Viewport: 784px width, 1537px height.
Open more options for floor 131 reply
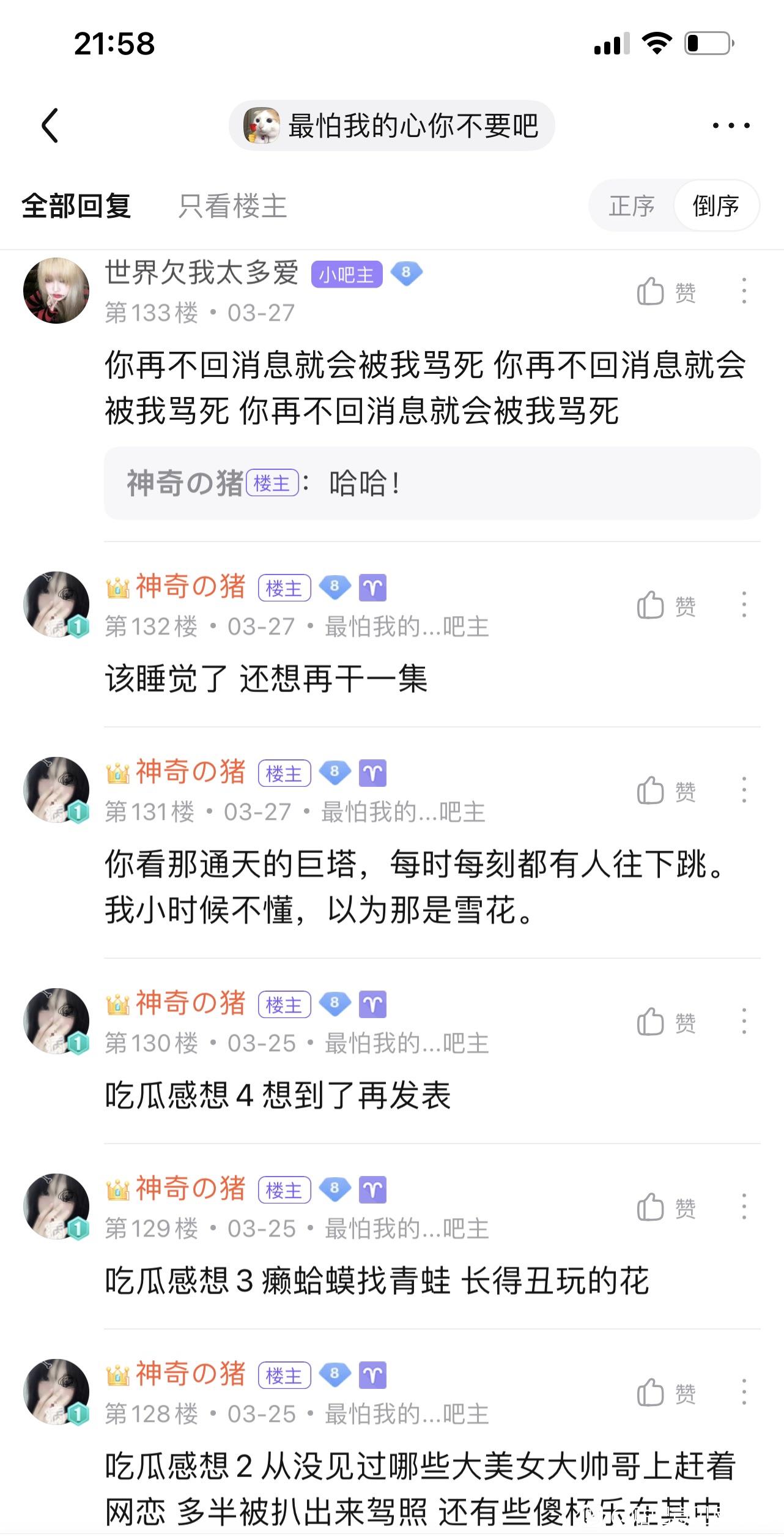[744, 790]
